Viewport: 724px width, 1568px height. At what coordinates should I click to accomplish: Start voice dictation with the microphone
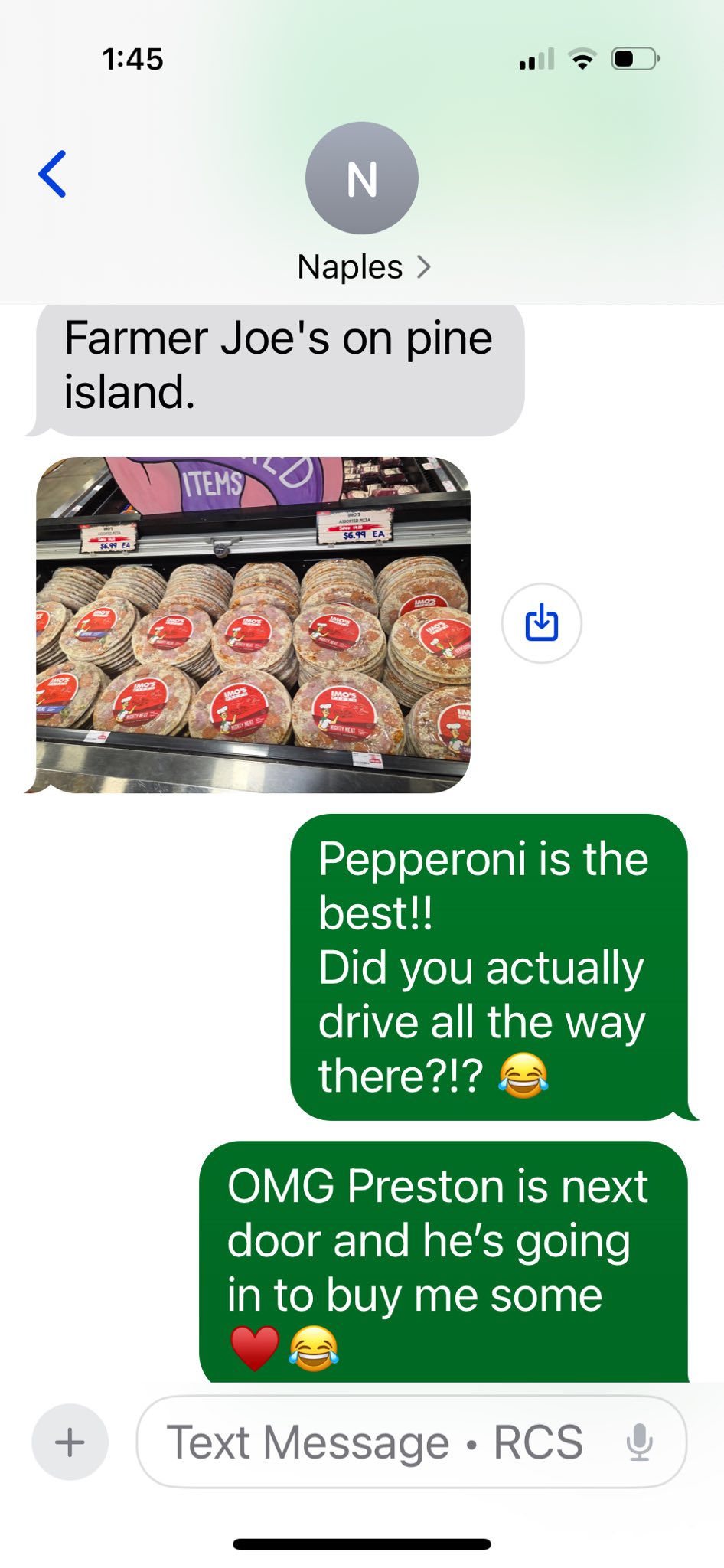639,1442
